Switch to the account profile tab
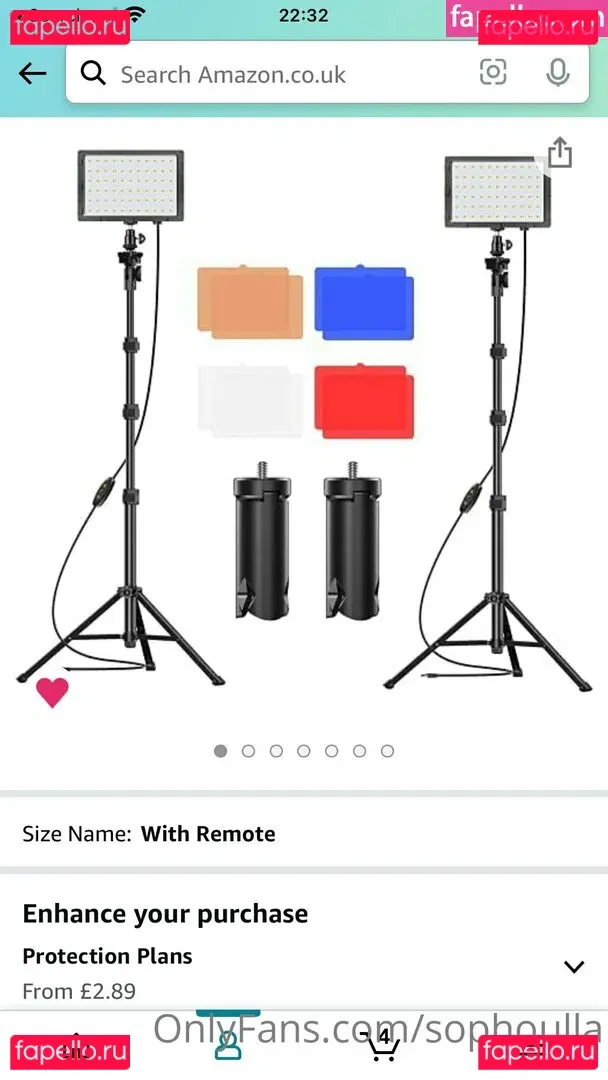This screenshot has height=1080, width=608. (228, 1045)
